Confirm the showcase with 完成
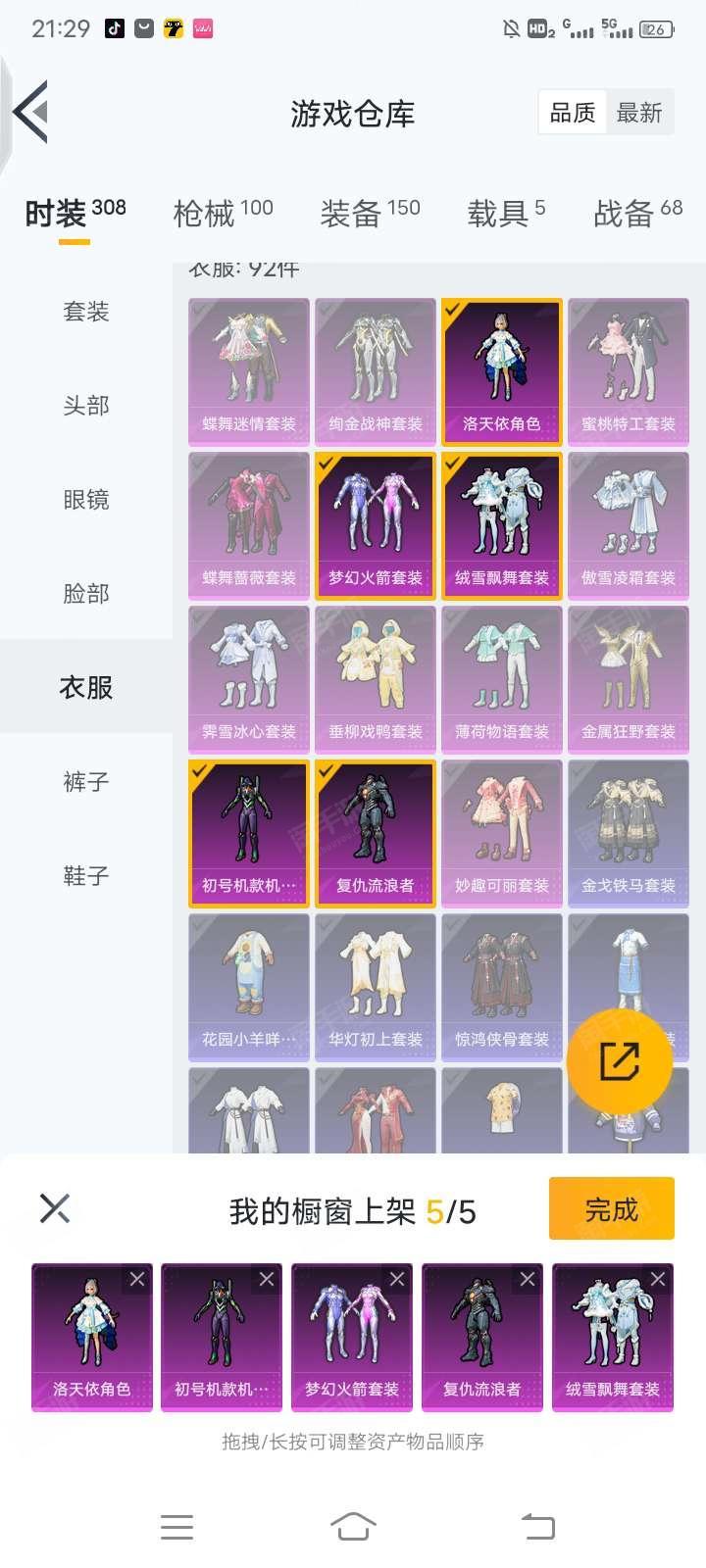The height and width of the screenshot is (1568, 706). coord(611,1209)
